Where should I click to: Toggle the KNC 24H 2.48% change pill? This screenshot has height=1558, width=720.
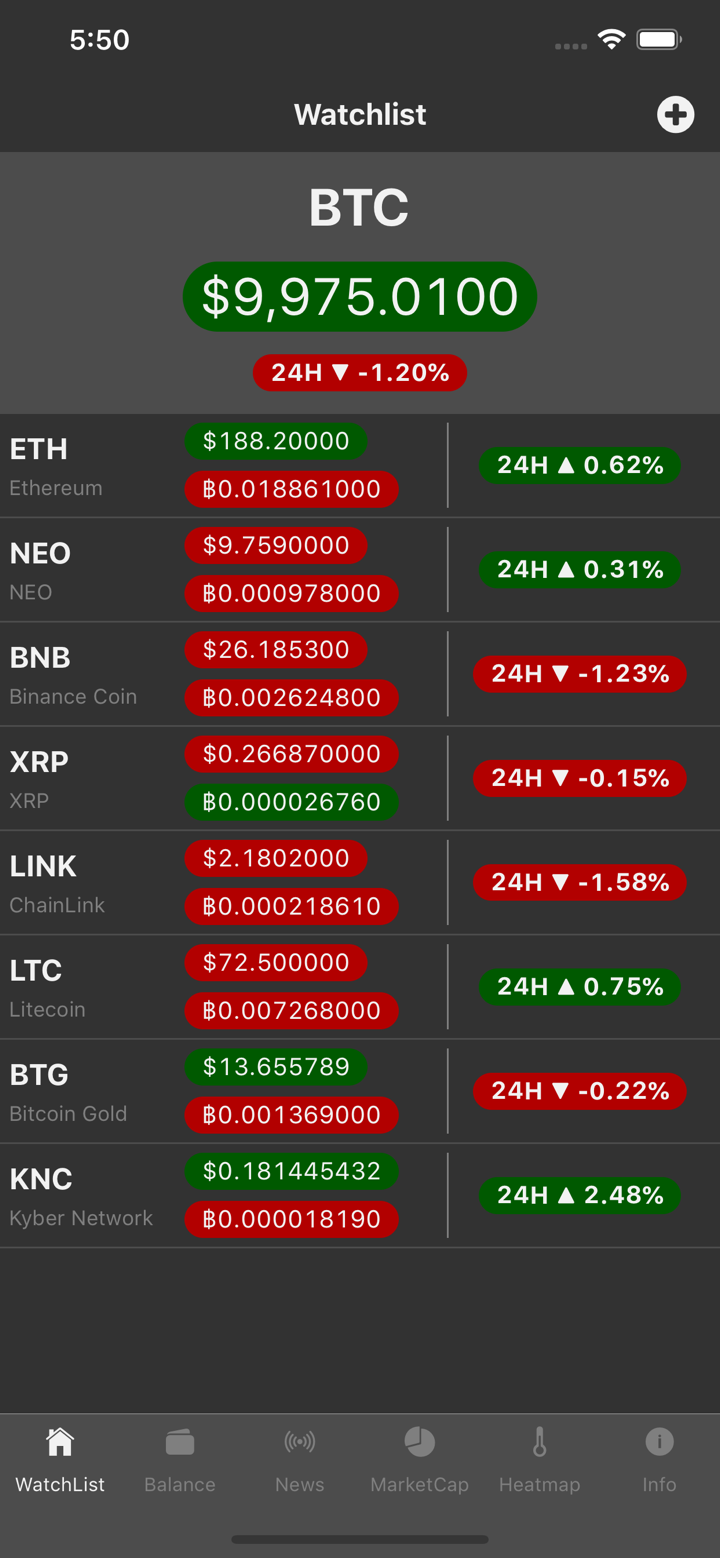(580, 1194)
